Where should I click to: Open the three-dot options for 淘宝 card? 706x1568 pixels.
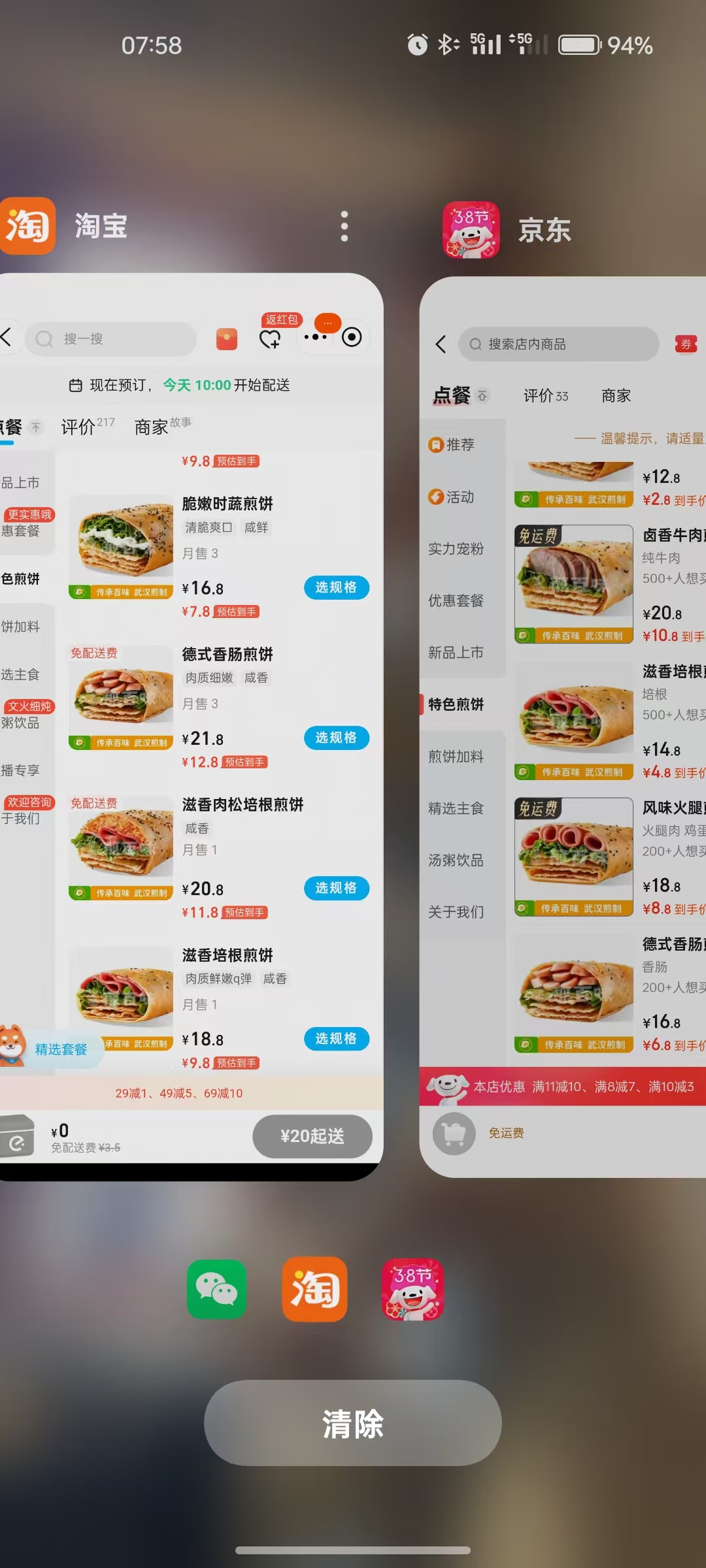click(345, 226)
